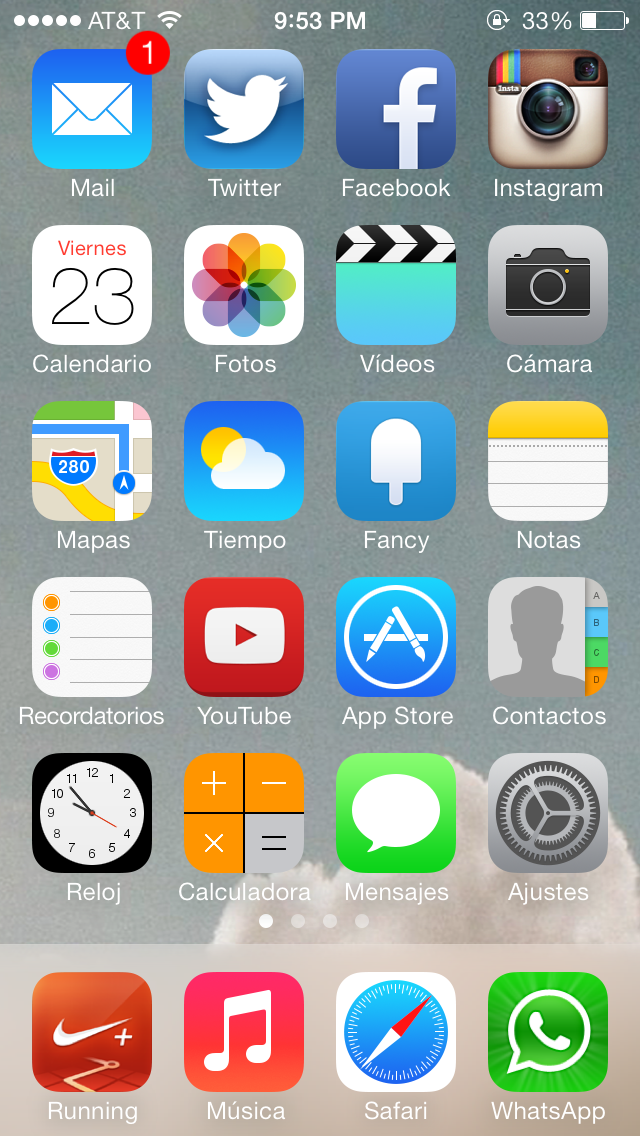Open the Fancy app
640x1136 pixels.
(x=396, y=461)
